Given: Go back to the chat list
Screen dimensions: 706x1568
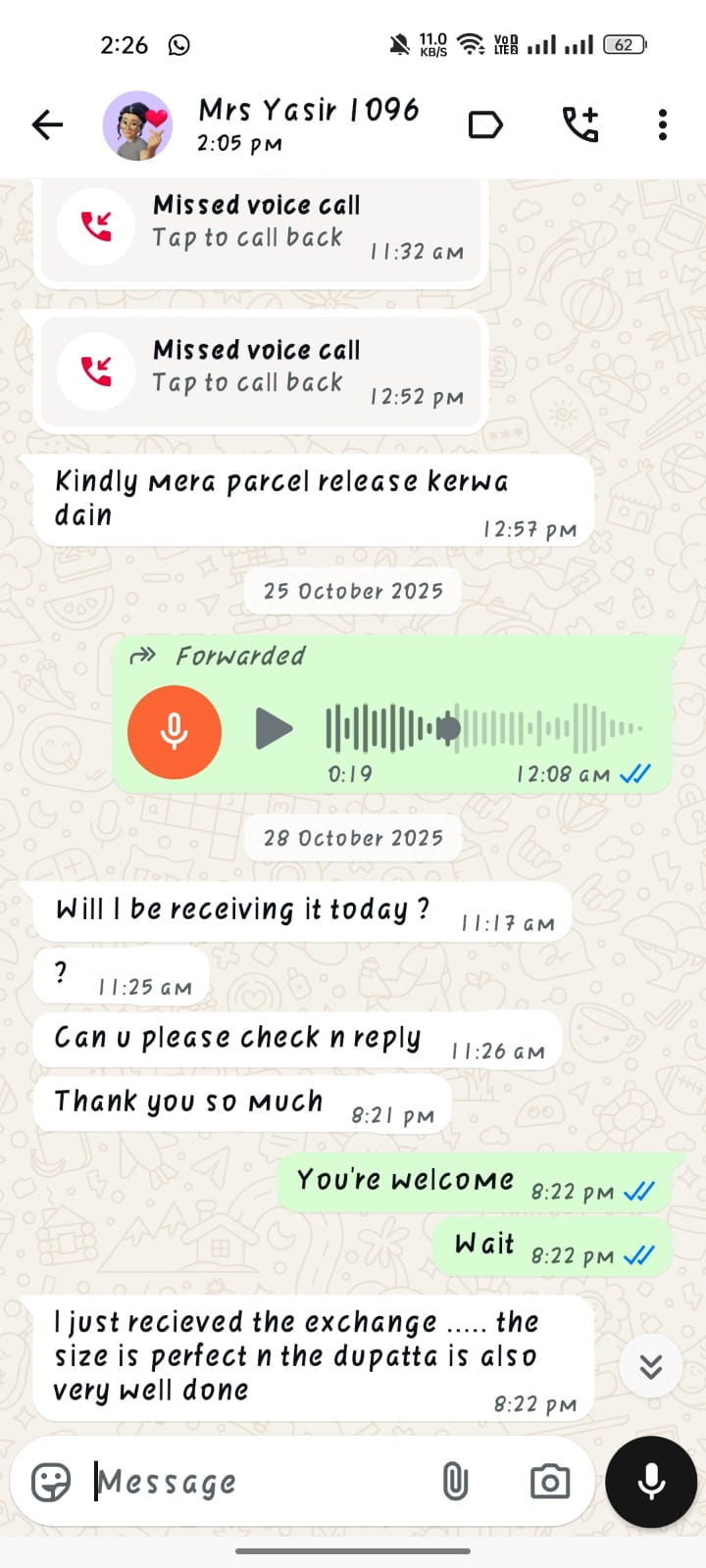Looking at the screenshot, I should (47, 124).
